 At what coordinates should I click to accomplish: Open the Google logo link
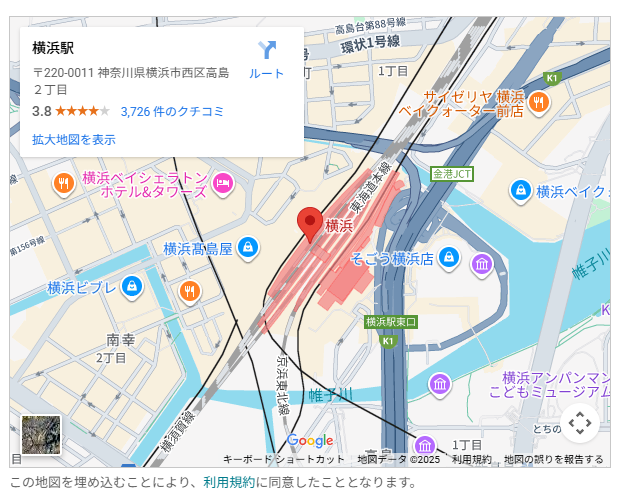pyautogui.click(x=310, y=441)
